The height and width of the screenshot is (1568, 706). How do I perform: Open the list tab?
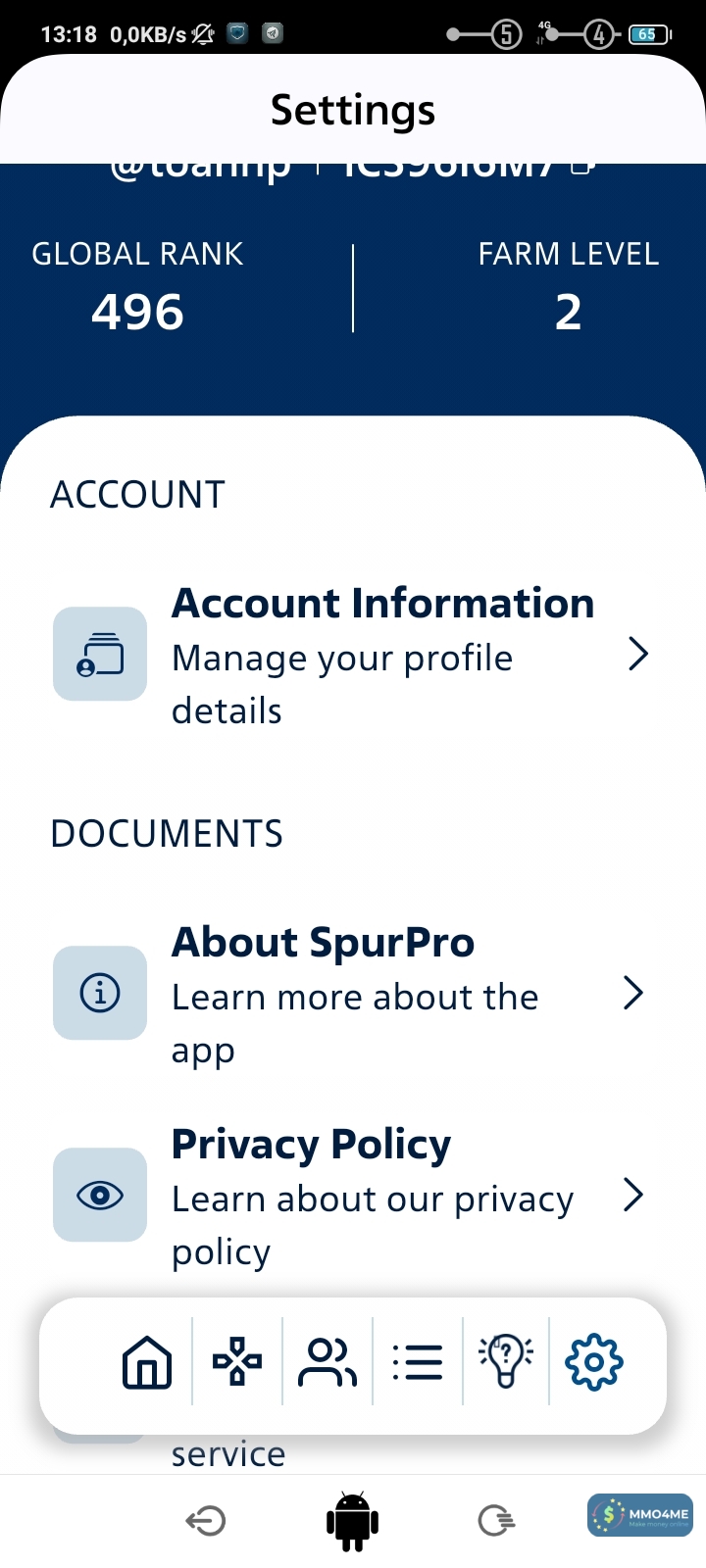[418, 1362]
